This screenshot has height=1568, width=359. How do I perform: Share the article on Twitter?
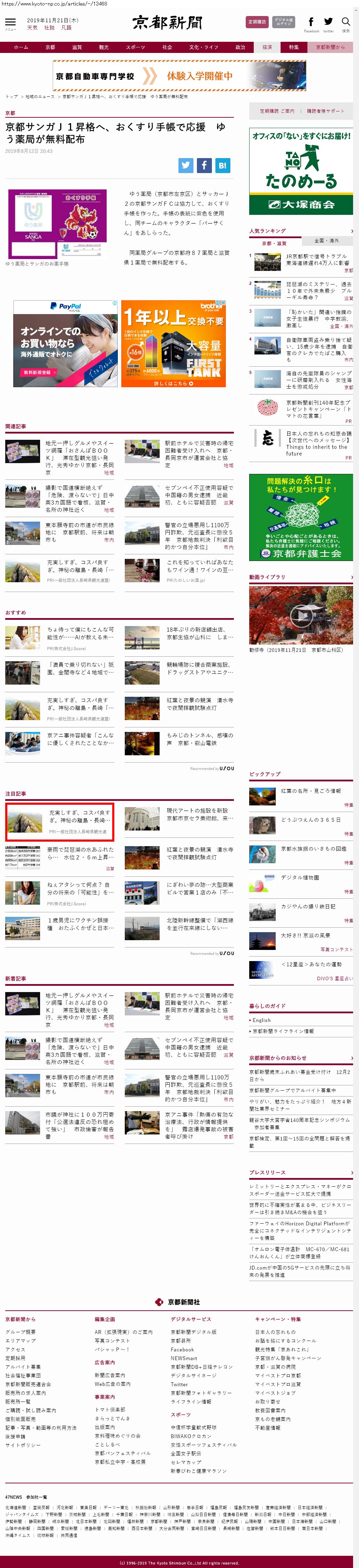[186, 165]
